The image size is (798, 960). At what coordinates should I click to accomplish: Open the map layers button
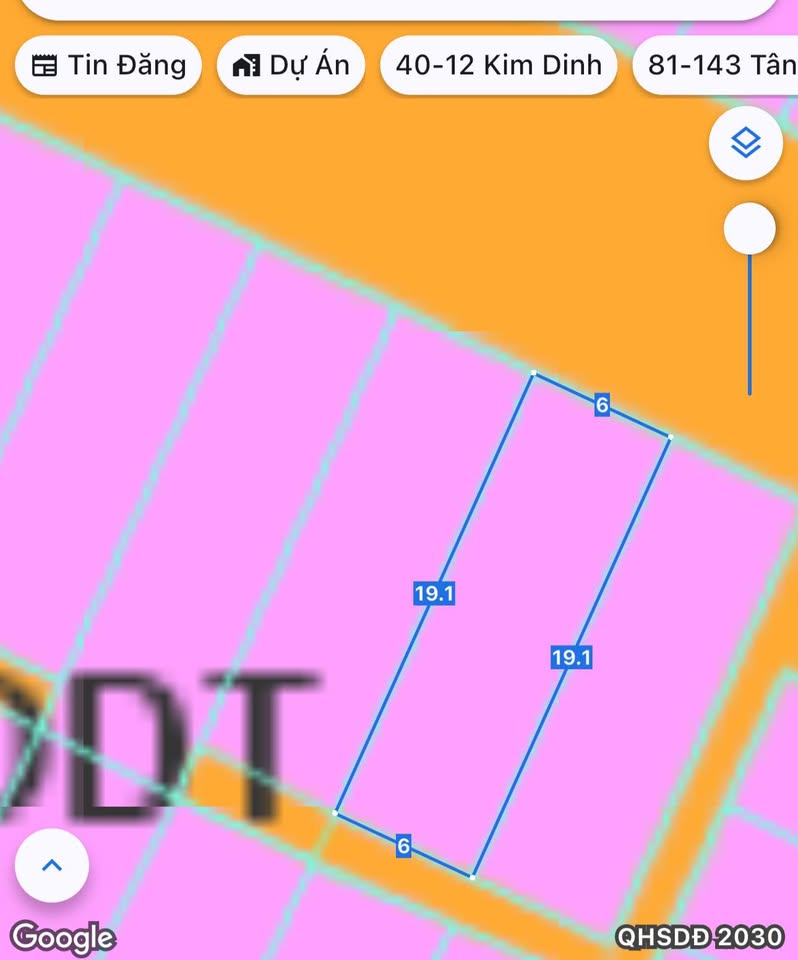click(x=746, y=144)
